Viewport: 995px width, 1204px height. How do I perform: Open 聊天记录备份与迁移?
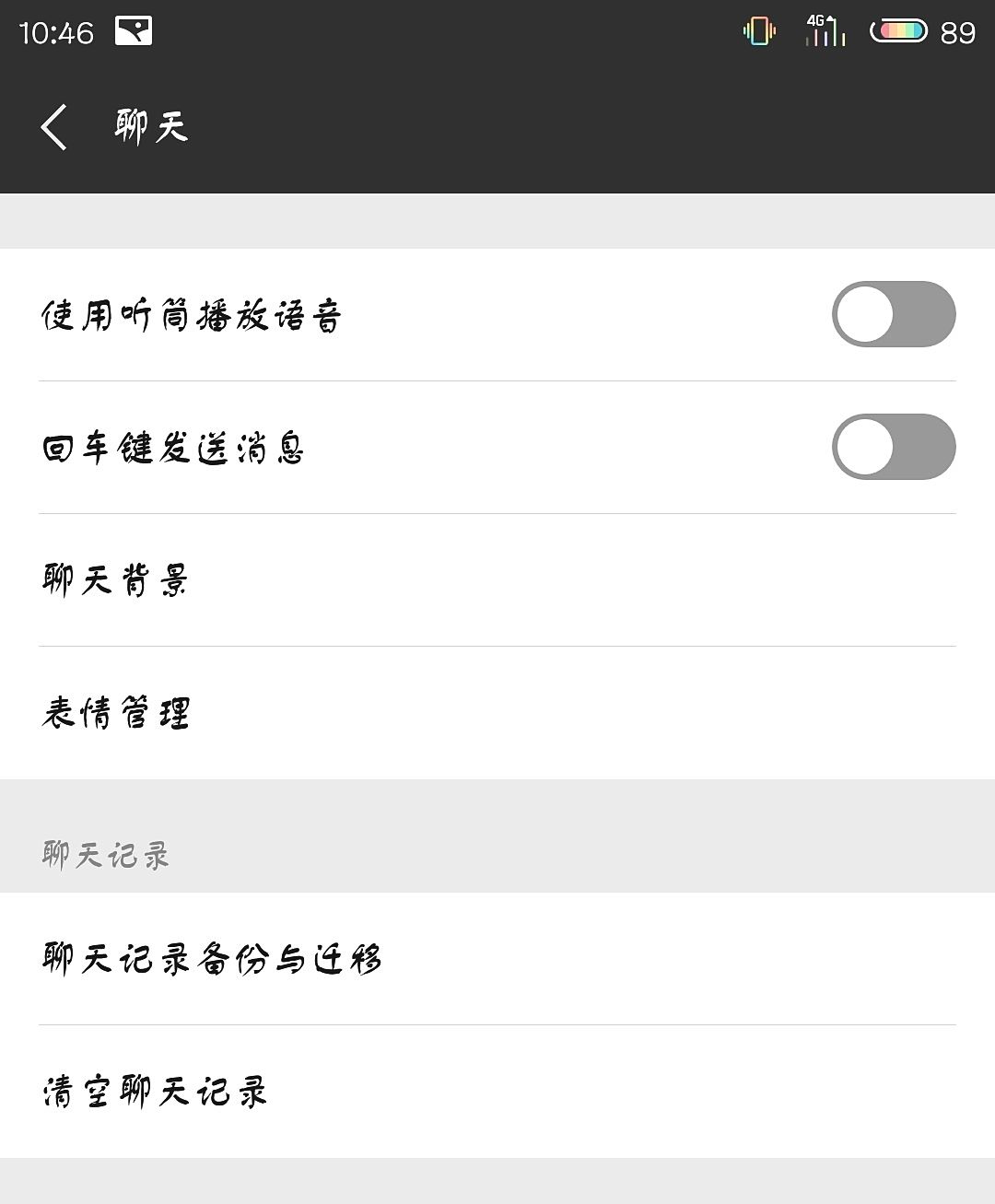(x=497, y=959)
